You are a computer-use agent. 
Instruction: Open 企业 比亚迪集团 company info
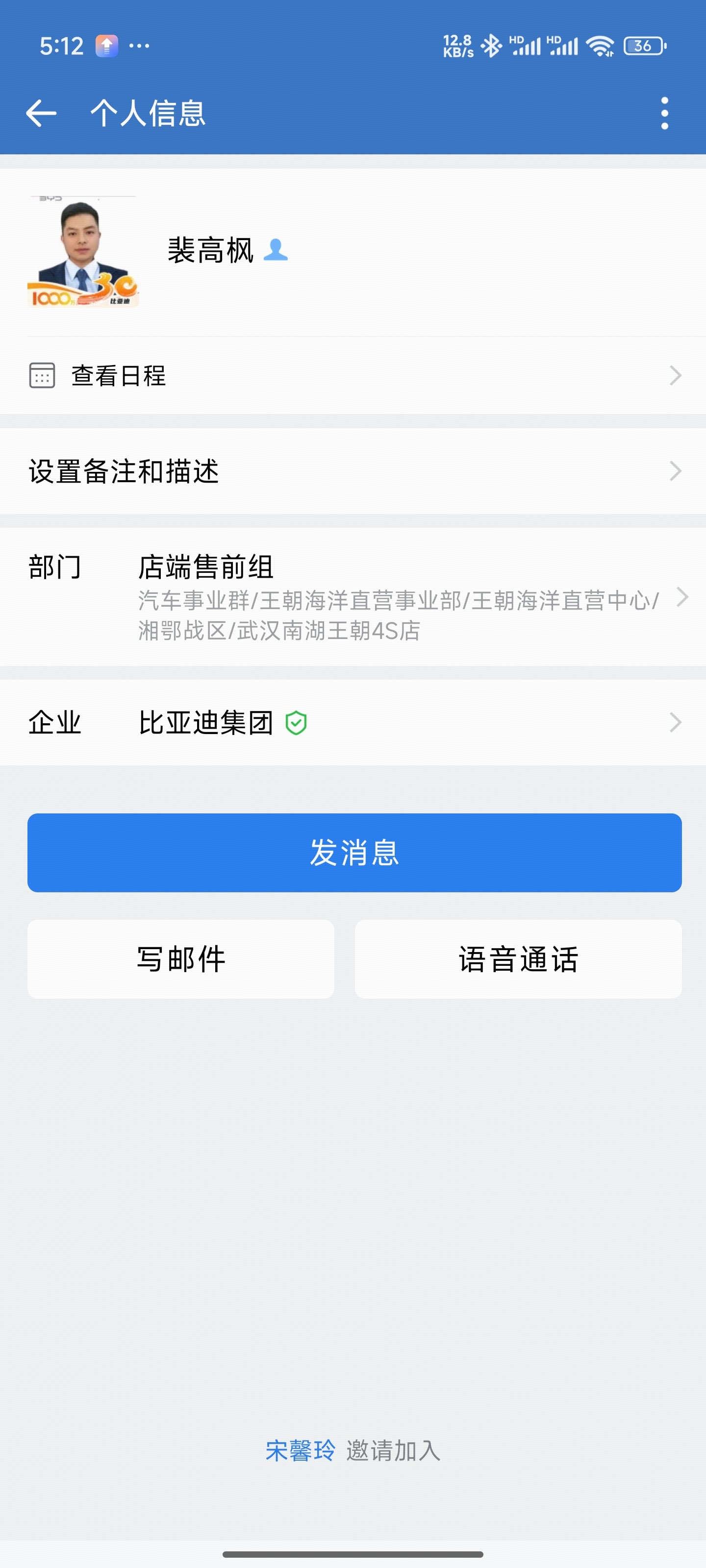point(353,723)
